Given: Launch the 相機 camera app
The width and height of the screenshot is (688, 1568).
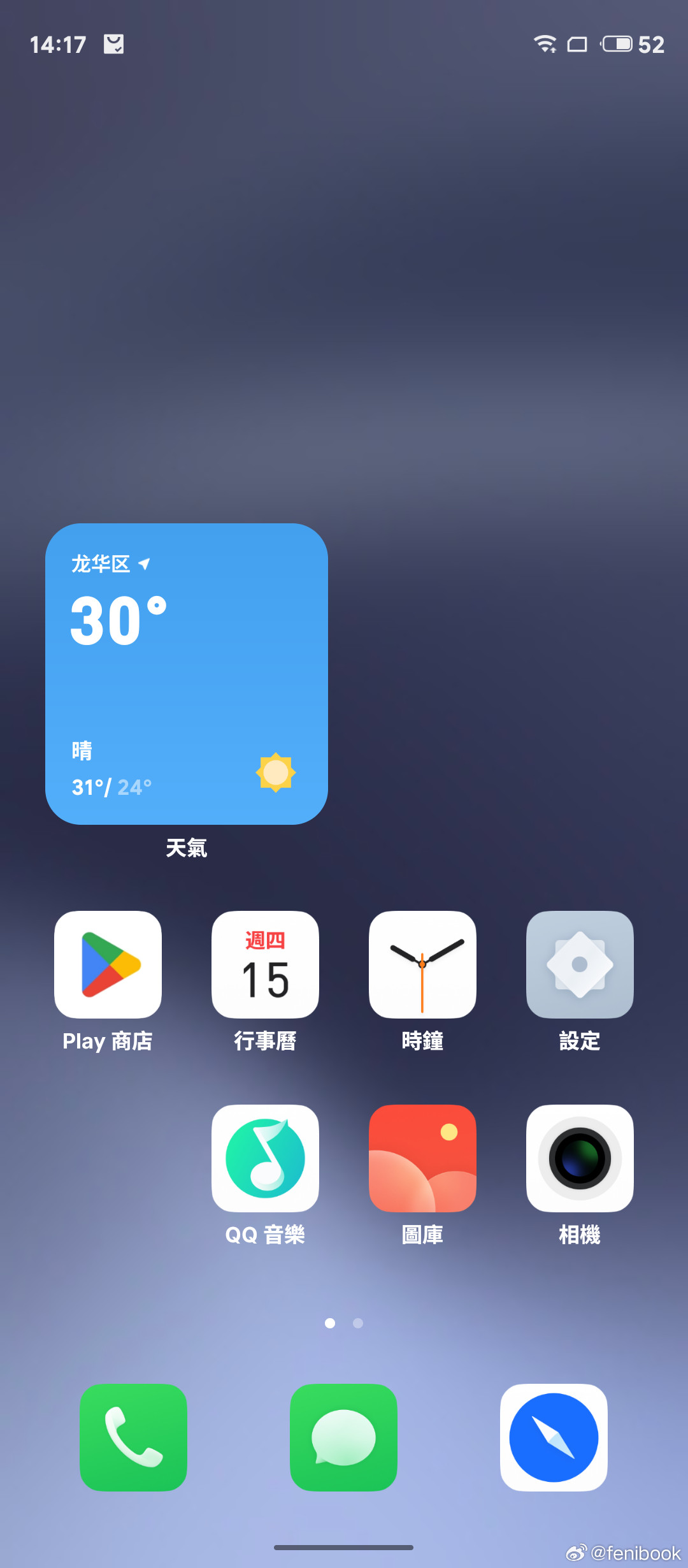Looking at the screenshot, I should (580, 1158).
